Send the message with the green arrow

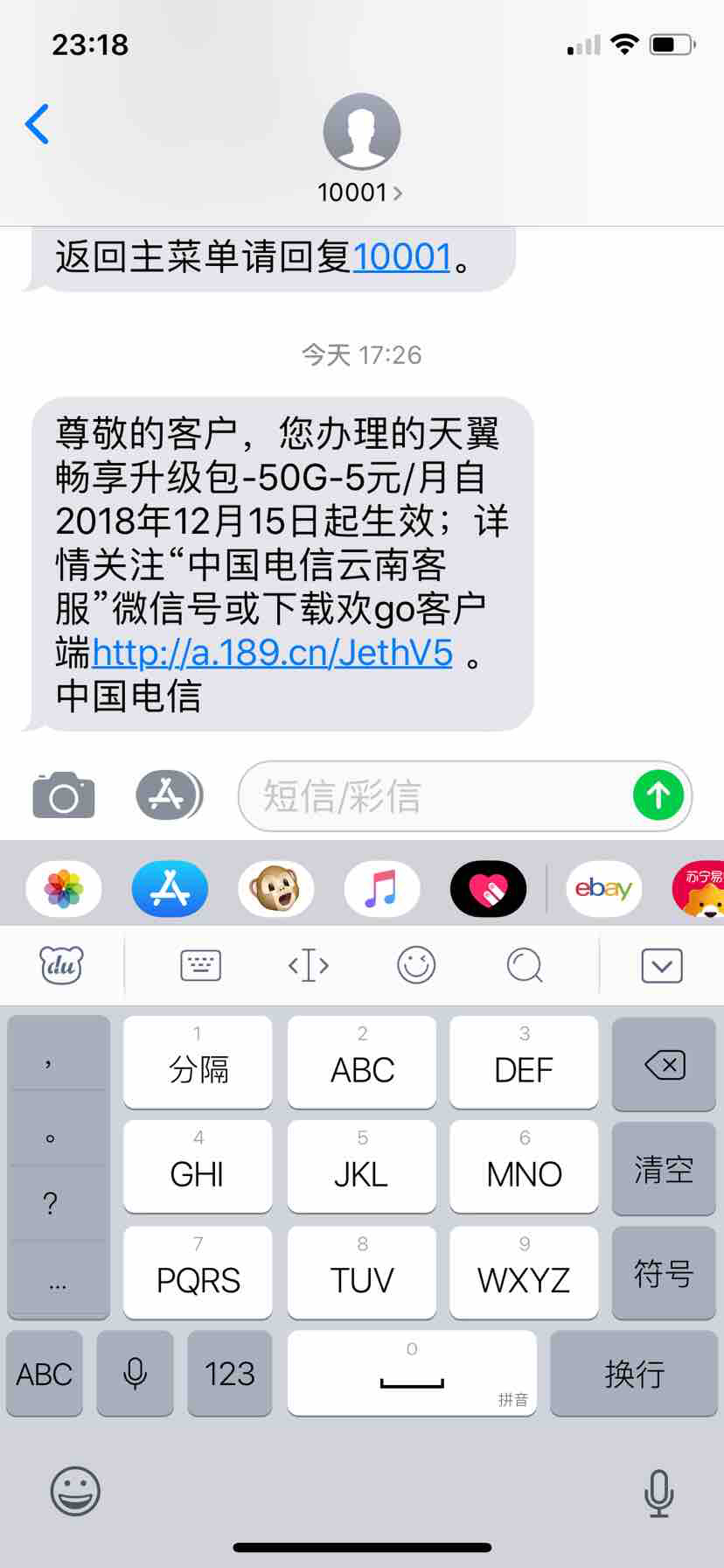pos(658,795)
